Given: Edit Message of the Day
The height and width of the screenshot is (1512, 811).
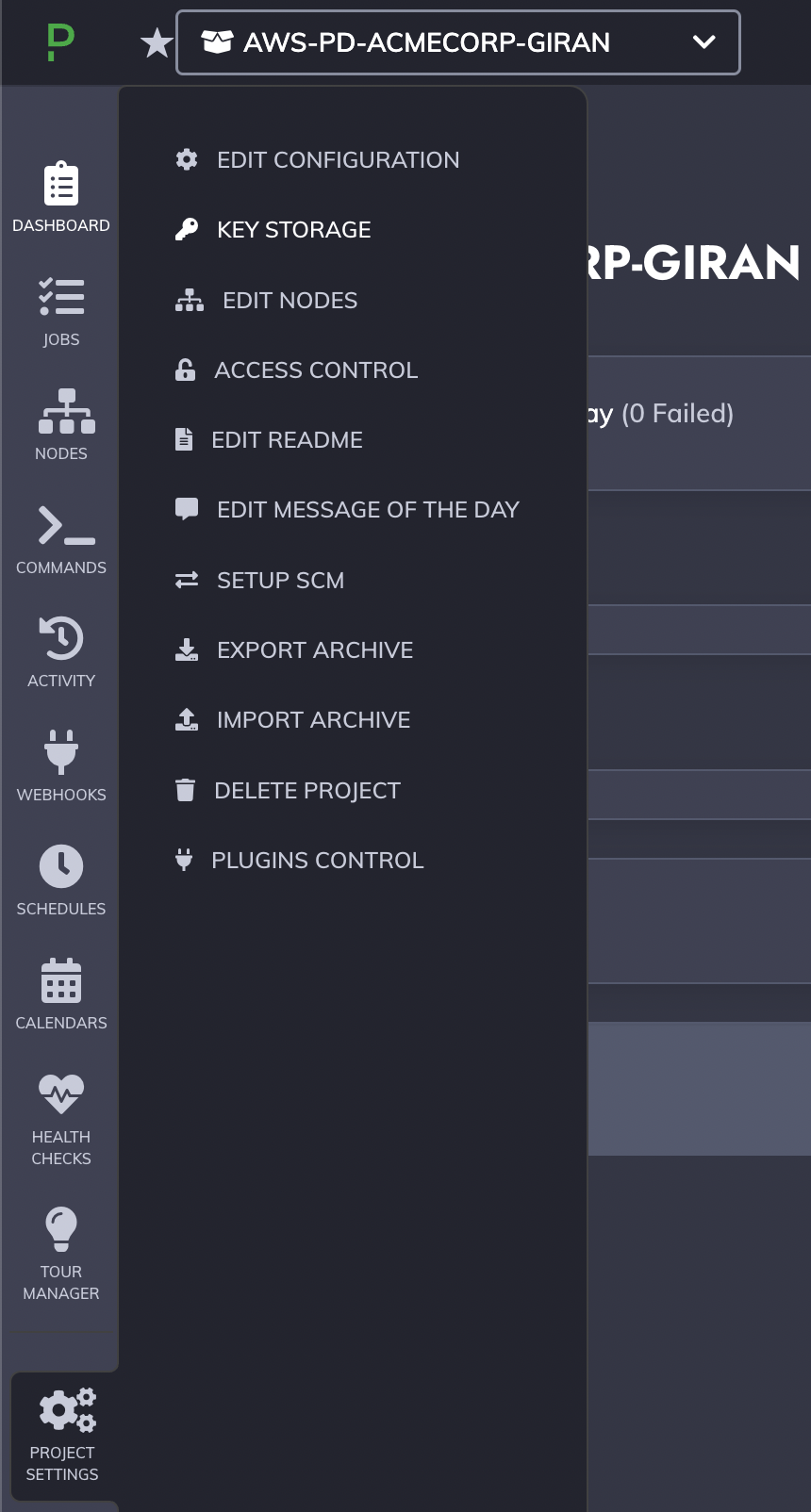Looking at the screenshot, I should coord(347,510).
